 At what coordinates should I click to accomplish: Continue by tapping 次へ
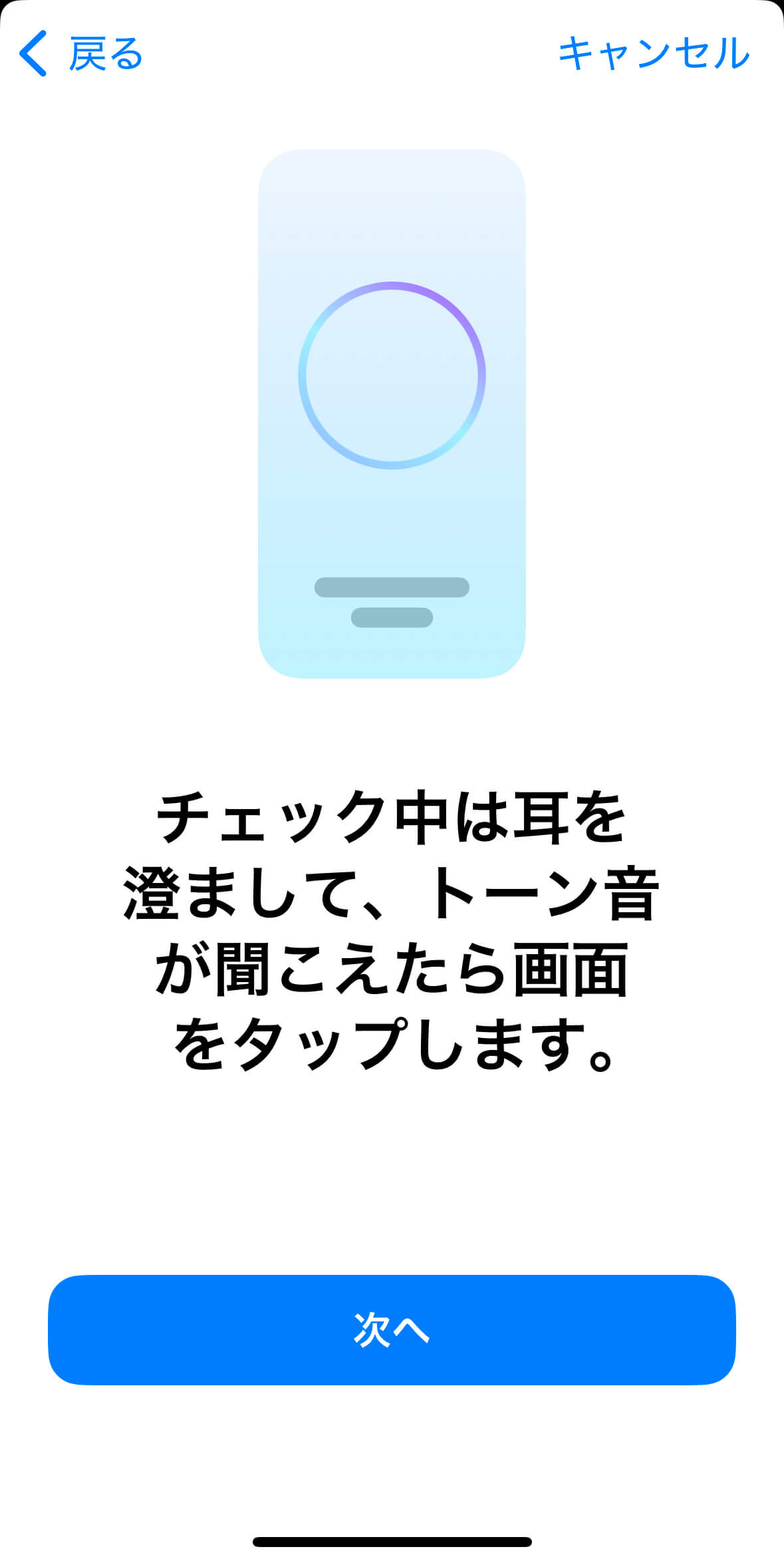click(x=392, y=1329)
